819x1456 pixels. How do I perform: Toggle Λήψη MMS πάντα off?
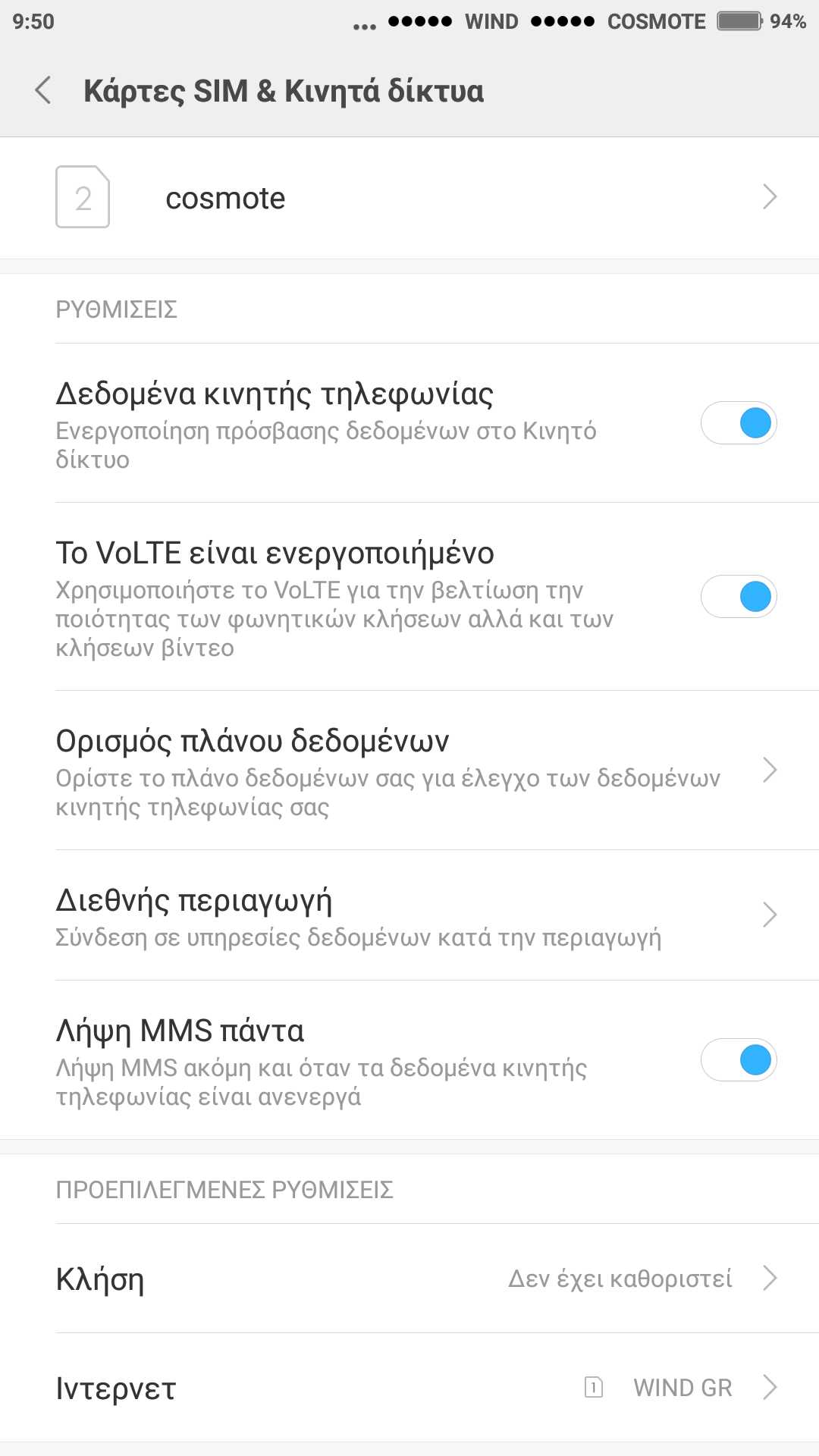point(738,1060)
